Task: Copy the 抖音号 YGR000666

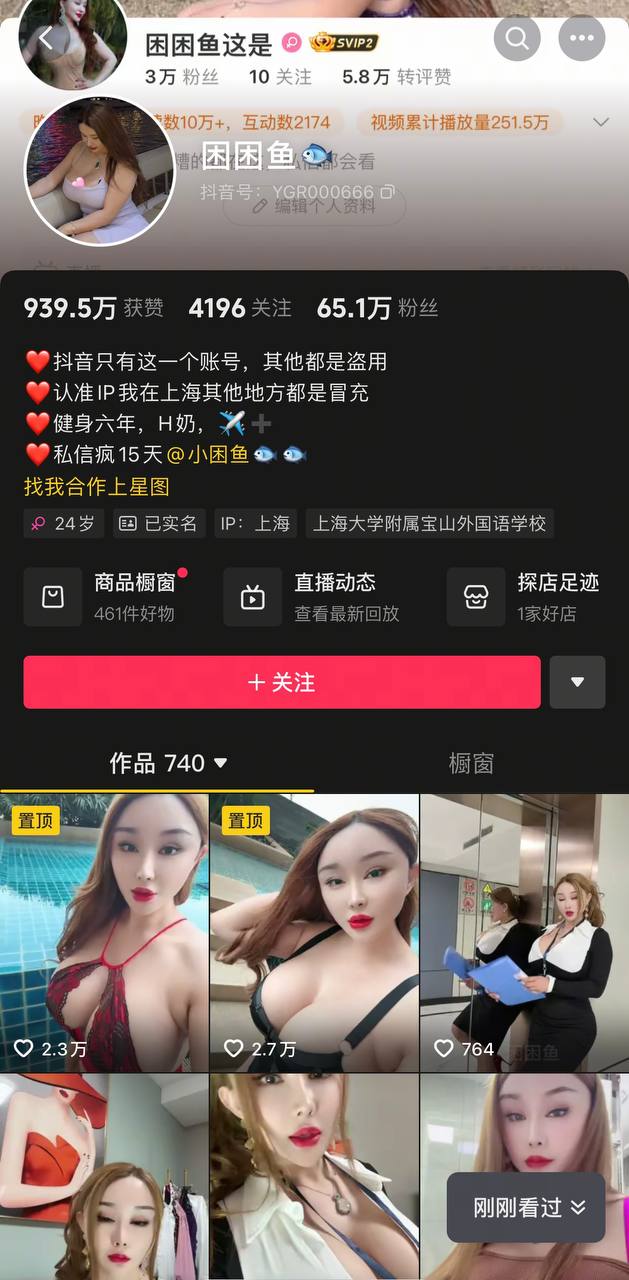Action: [387, 192]
